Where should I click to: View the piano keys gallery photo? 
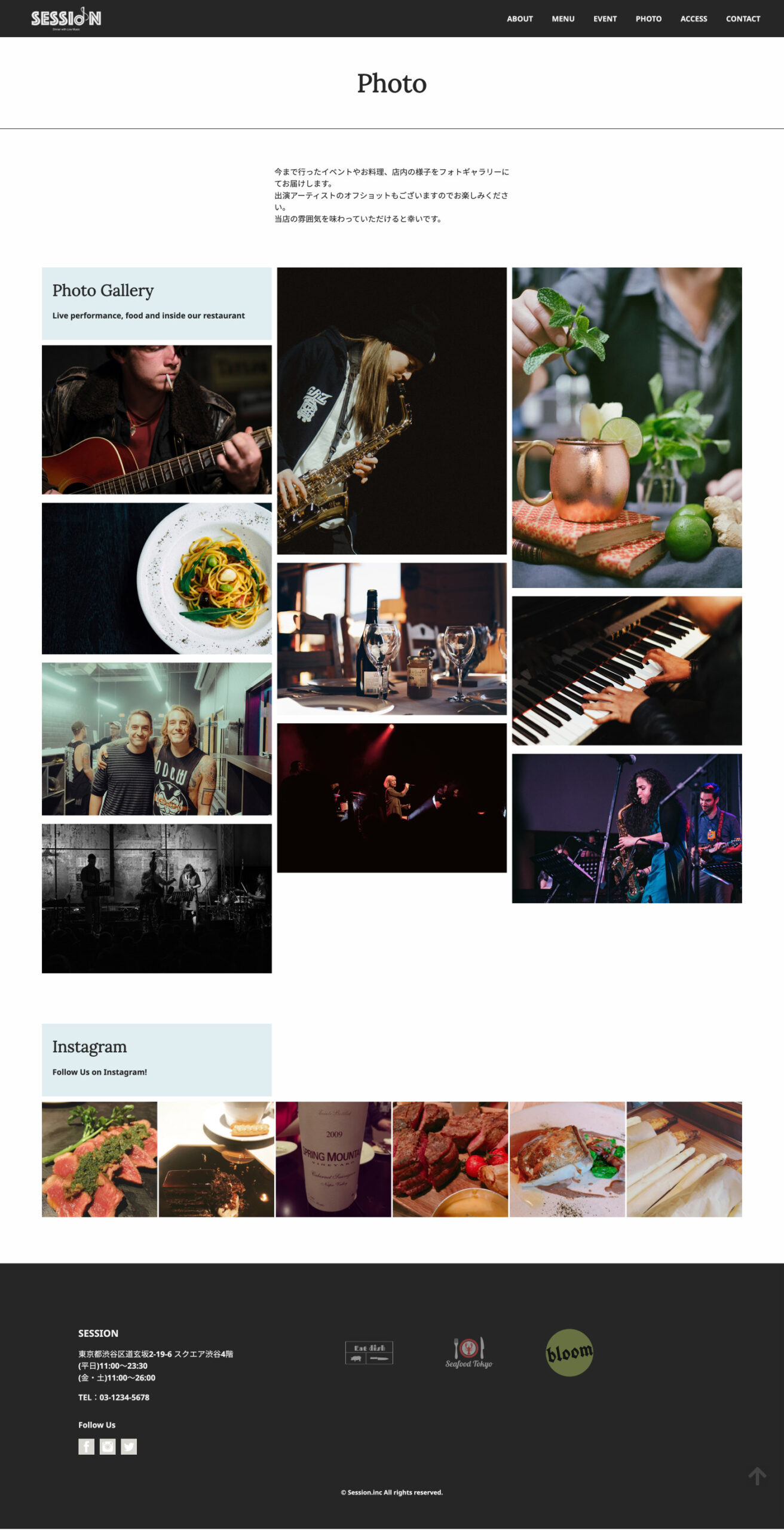click(627, 671)
